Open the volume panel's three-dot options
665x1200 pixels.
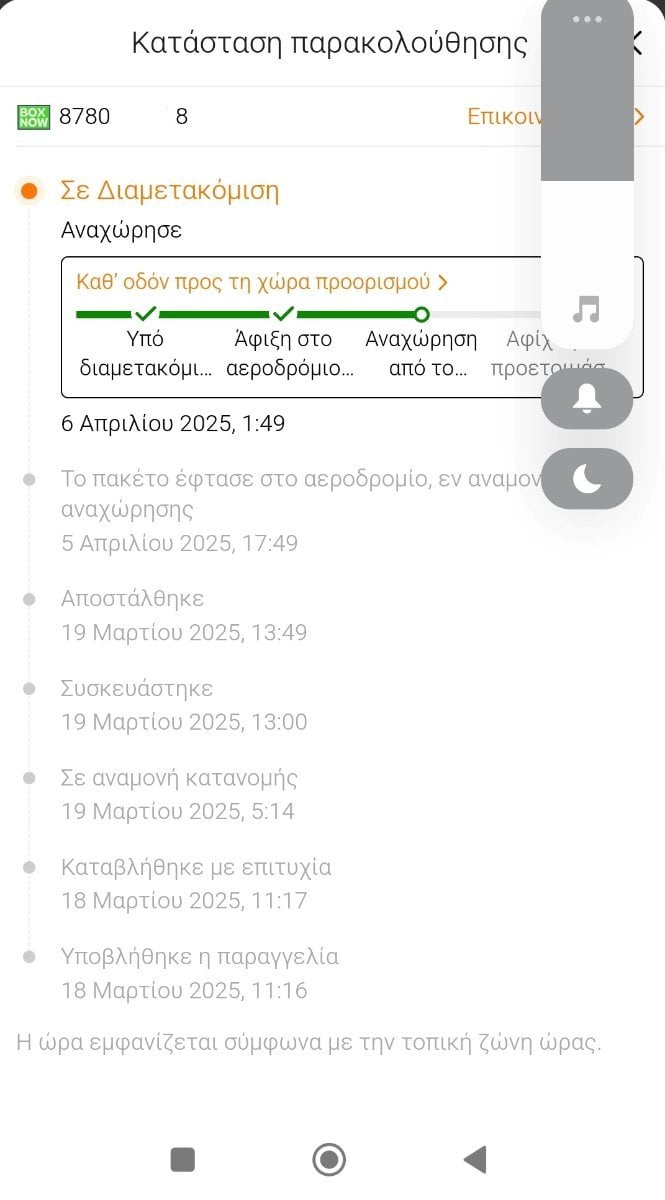click(587, 19)
